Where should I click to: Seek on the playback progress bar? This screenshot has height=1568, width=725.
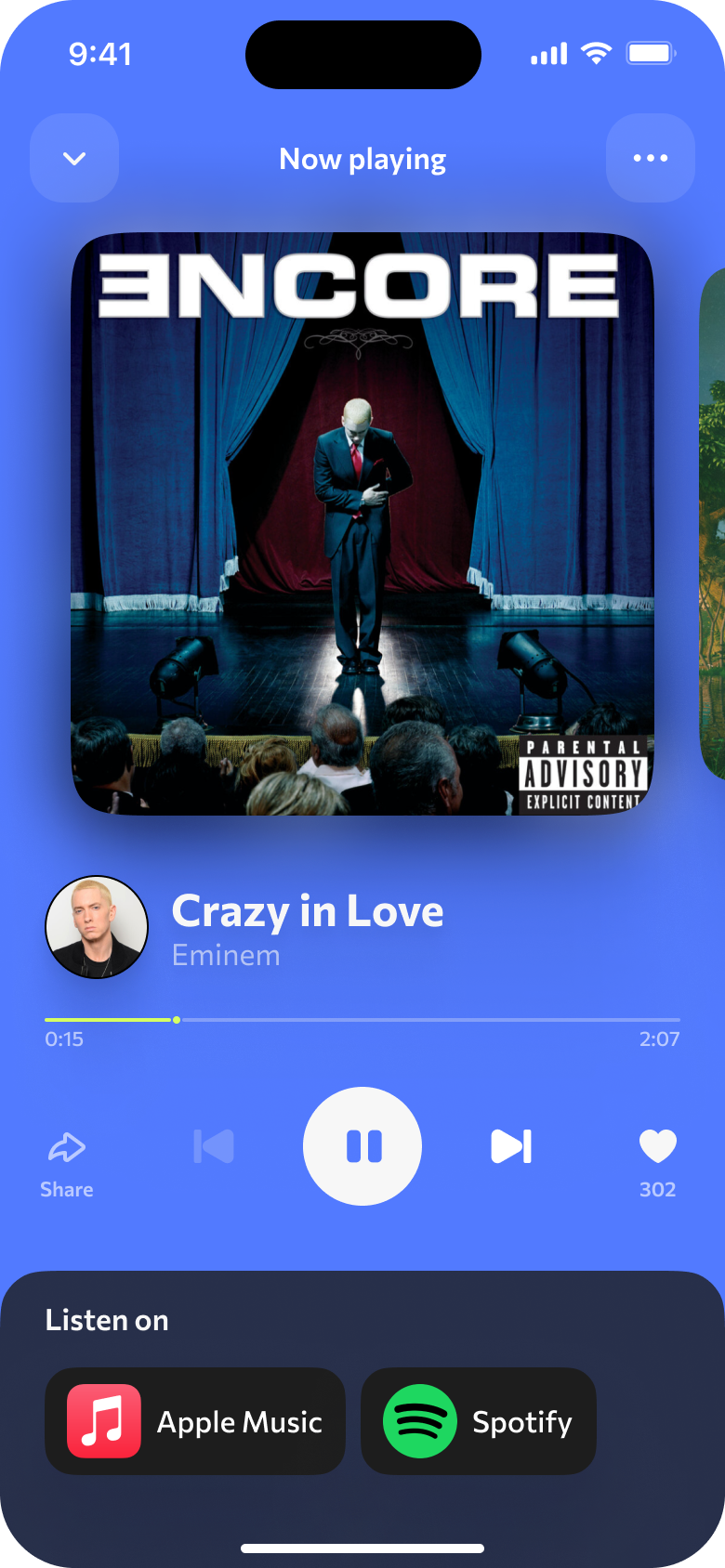point(362,1020)
